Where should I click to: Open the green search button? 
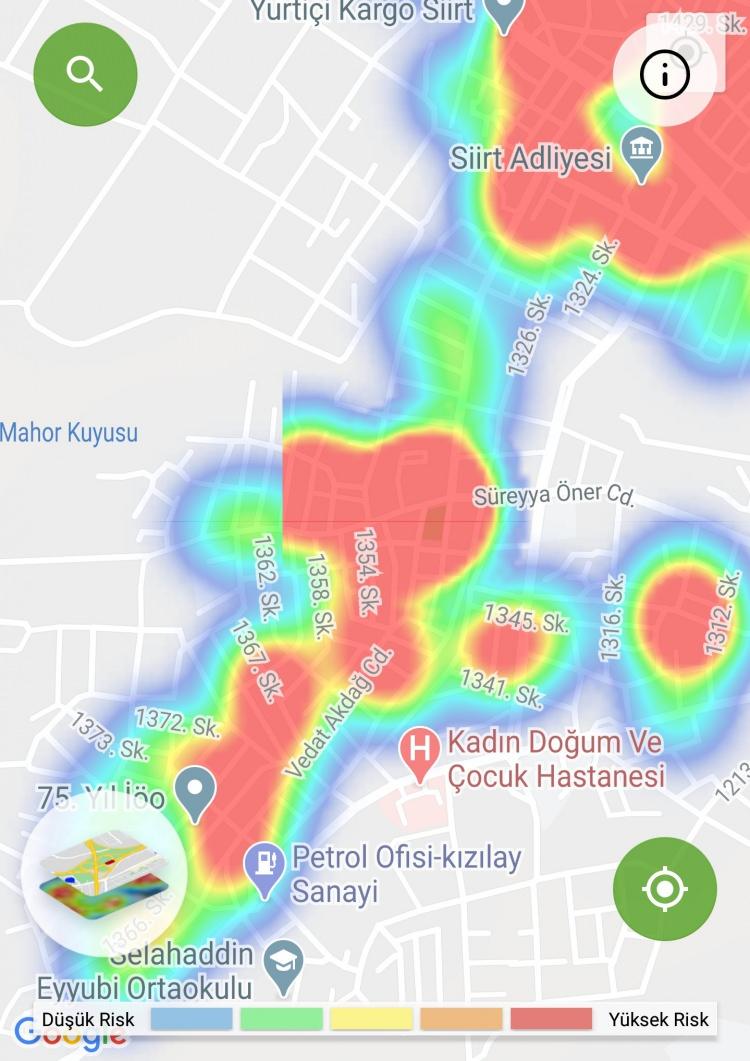click(85, 74)
